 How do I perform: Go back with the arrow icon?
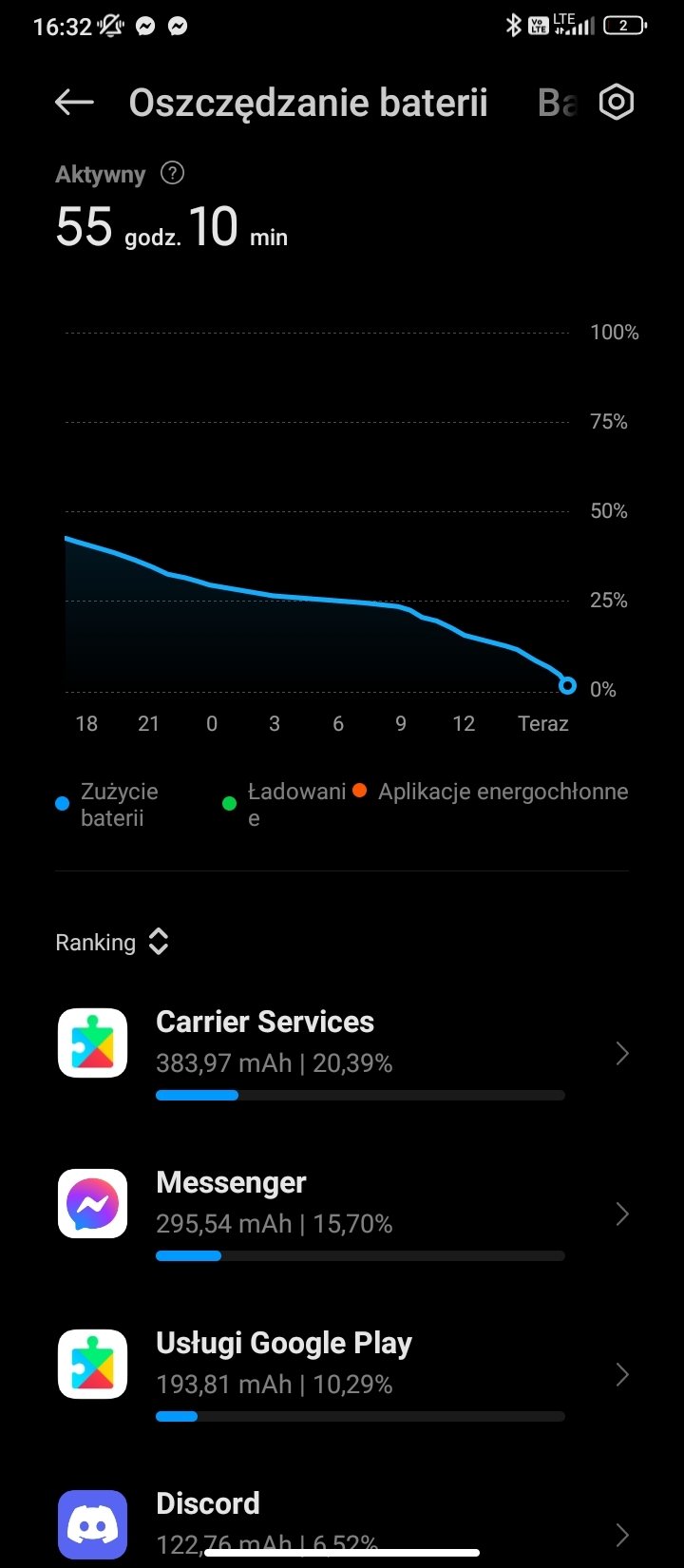pyautogui.click(x=74, y=103)
